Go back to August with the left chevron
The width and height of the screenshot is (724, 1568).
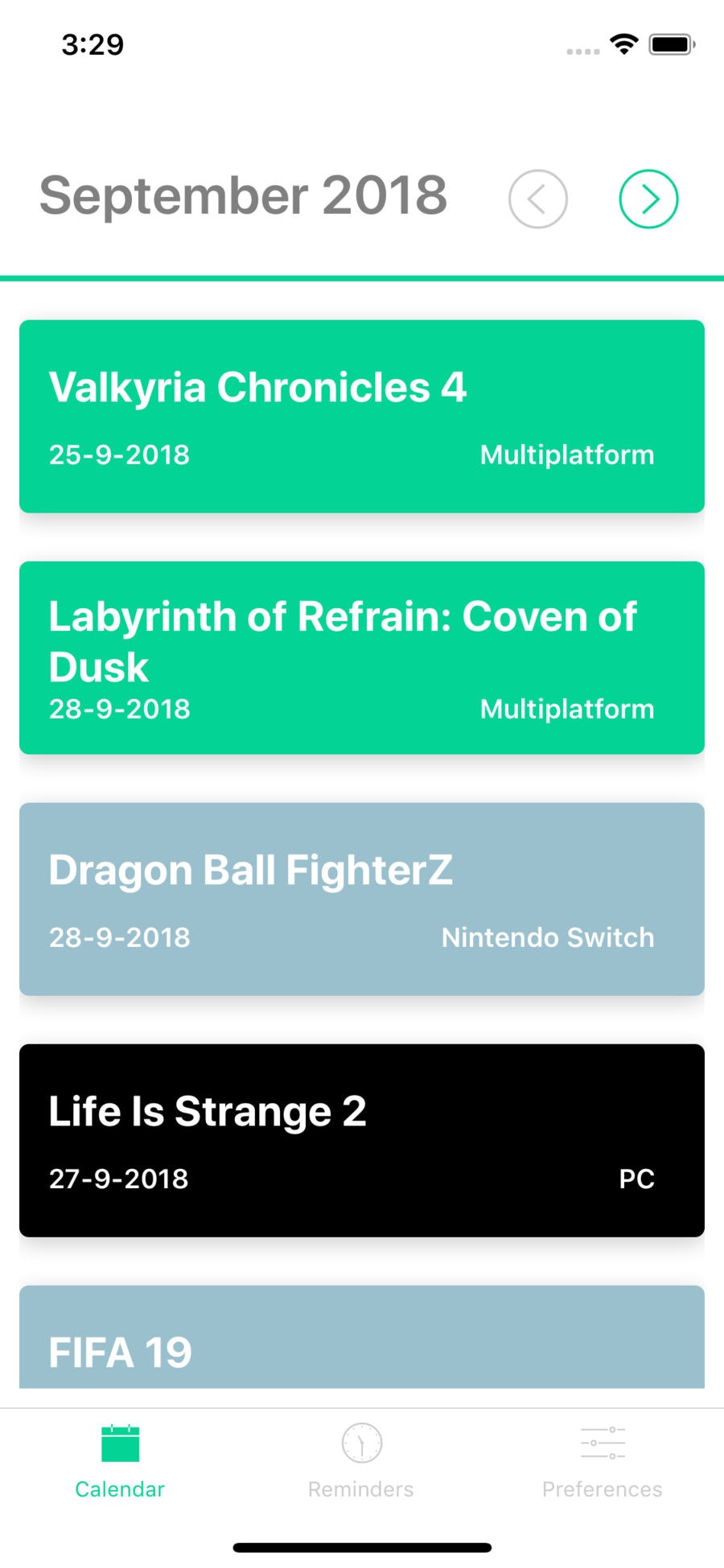coord(538,199)
